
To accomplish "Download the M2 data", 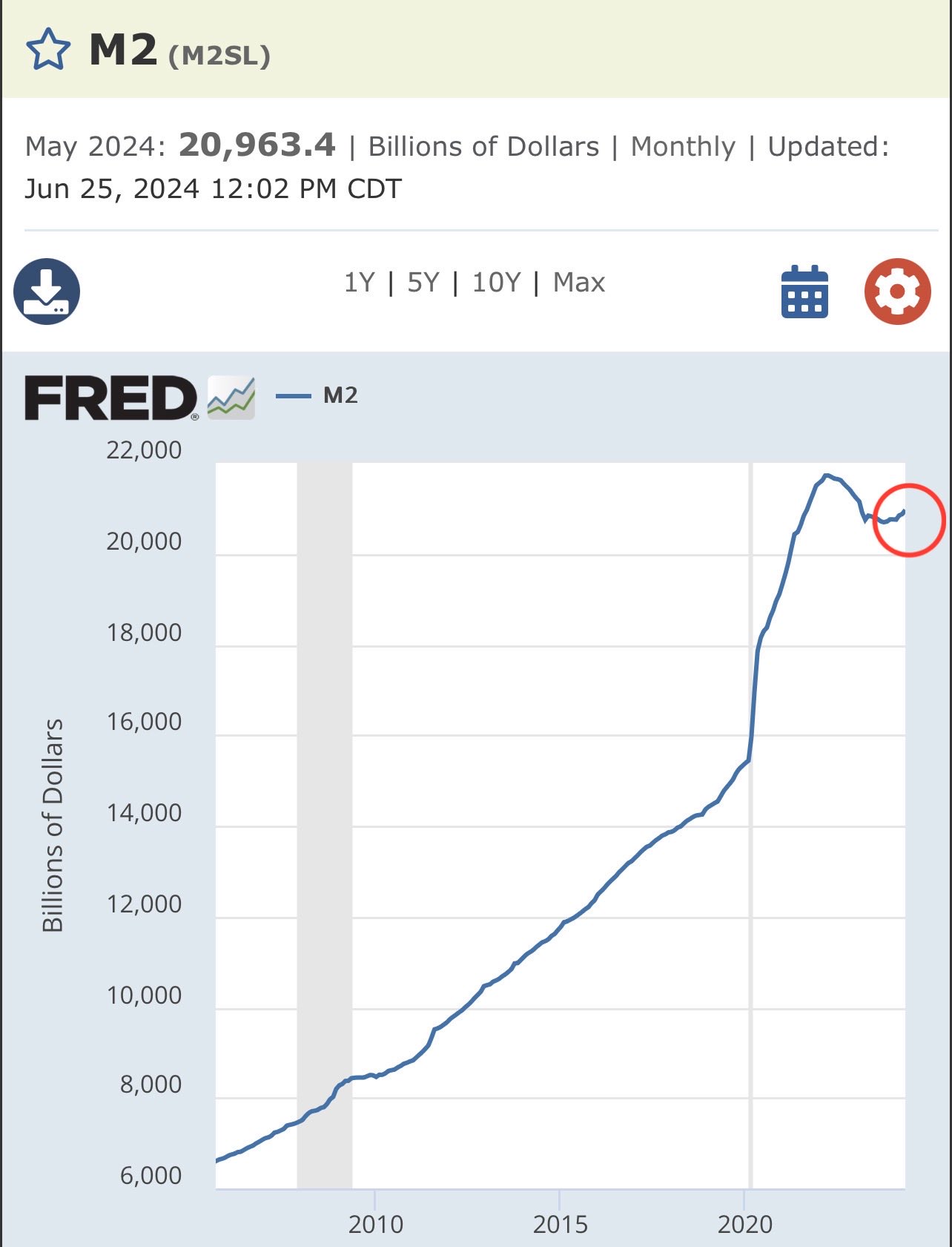I will 47,292.
